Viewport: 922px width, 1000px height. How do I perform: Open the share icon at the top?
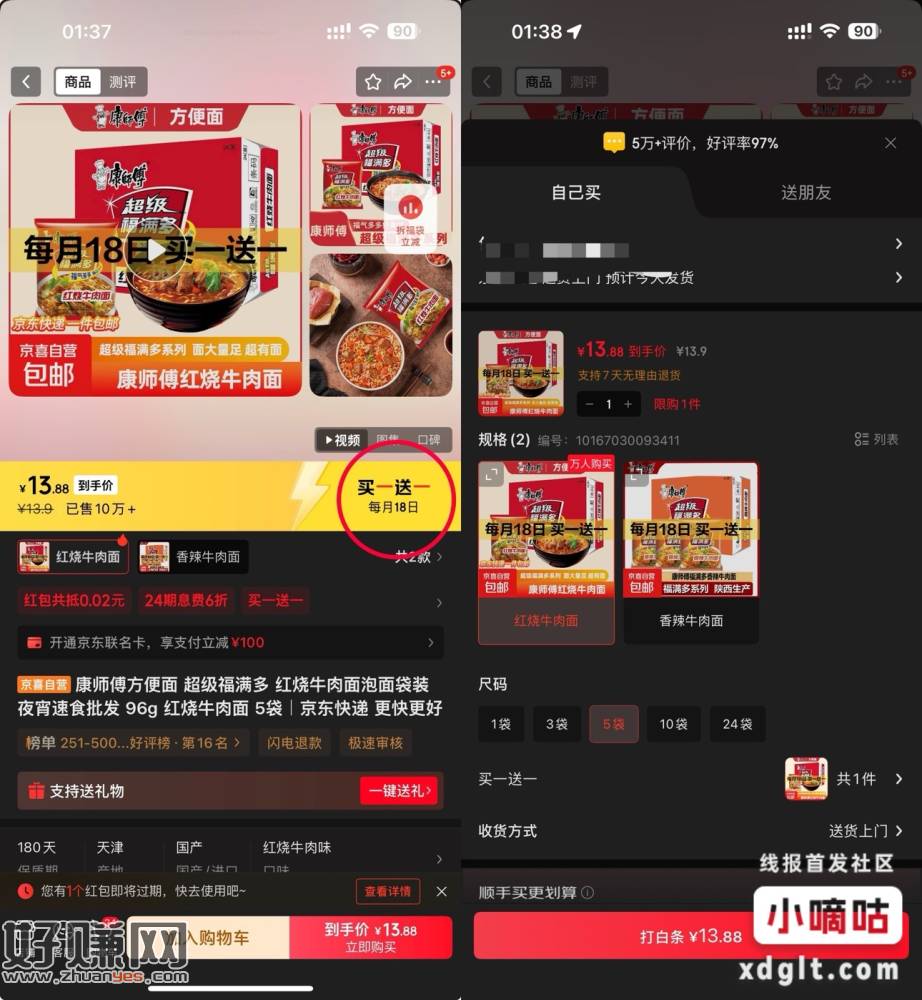404,82
